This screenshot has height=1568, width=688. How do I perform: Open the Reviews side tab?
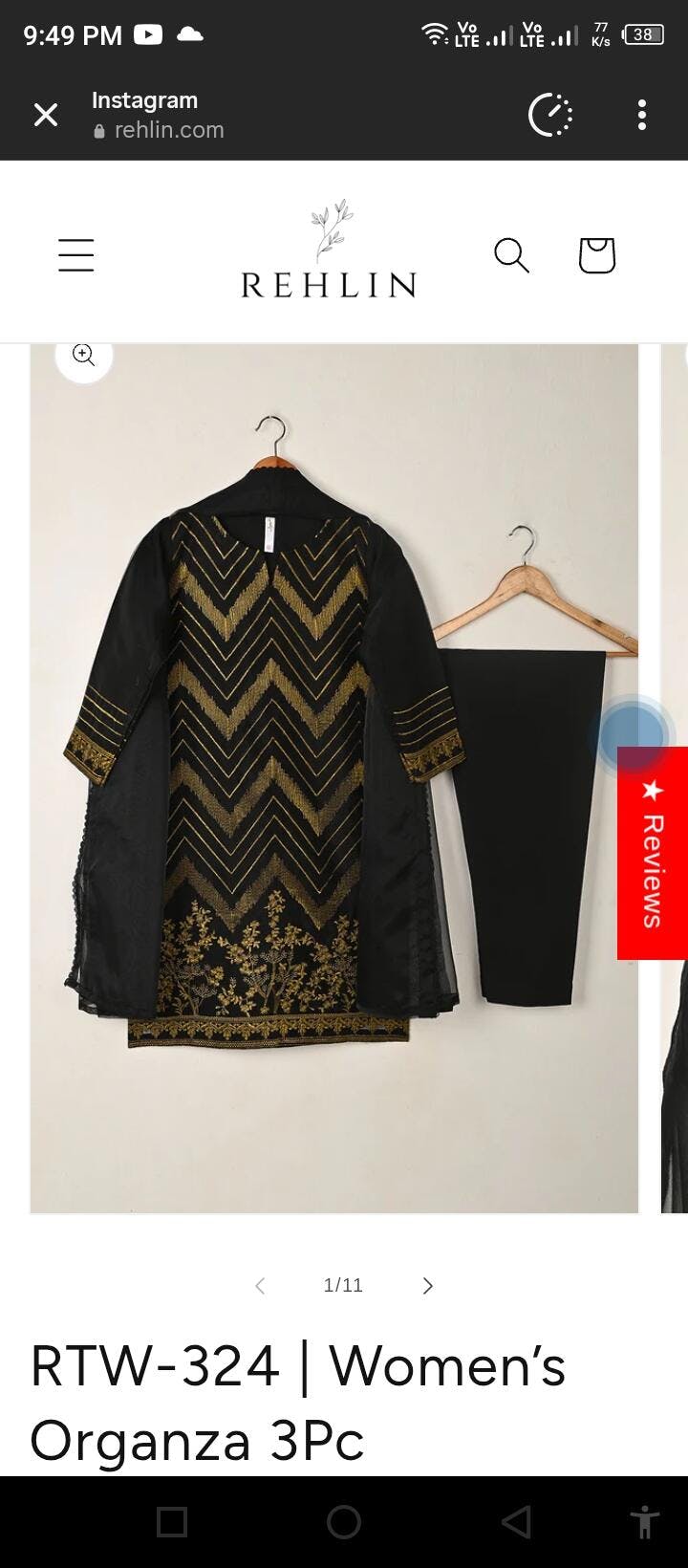coord(653,853)
